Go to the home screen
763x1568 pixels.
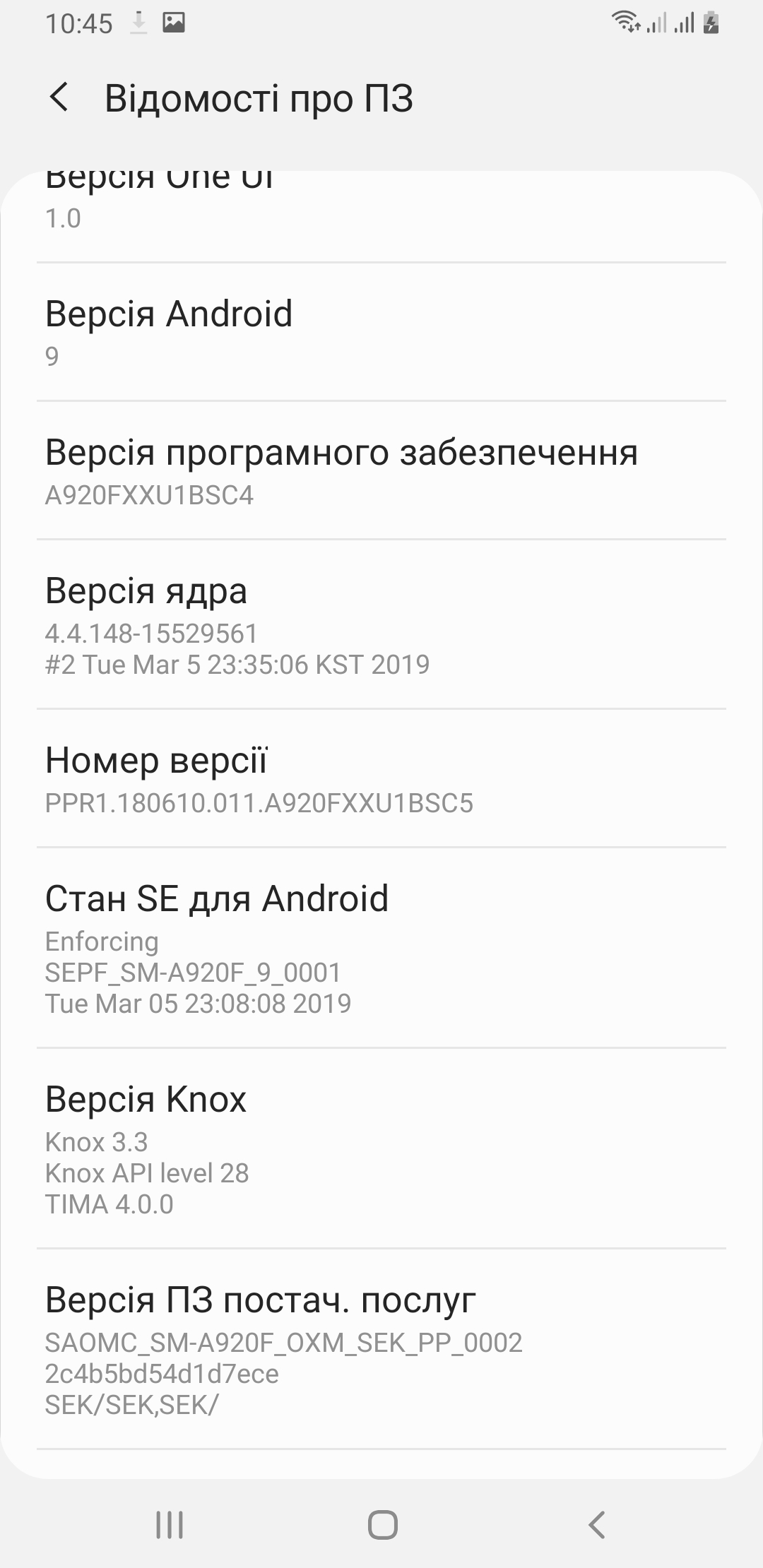coord(382,1525)
